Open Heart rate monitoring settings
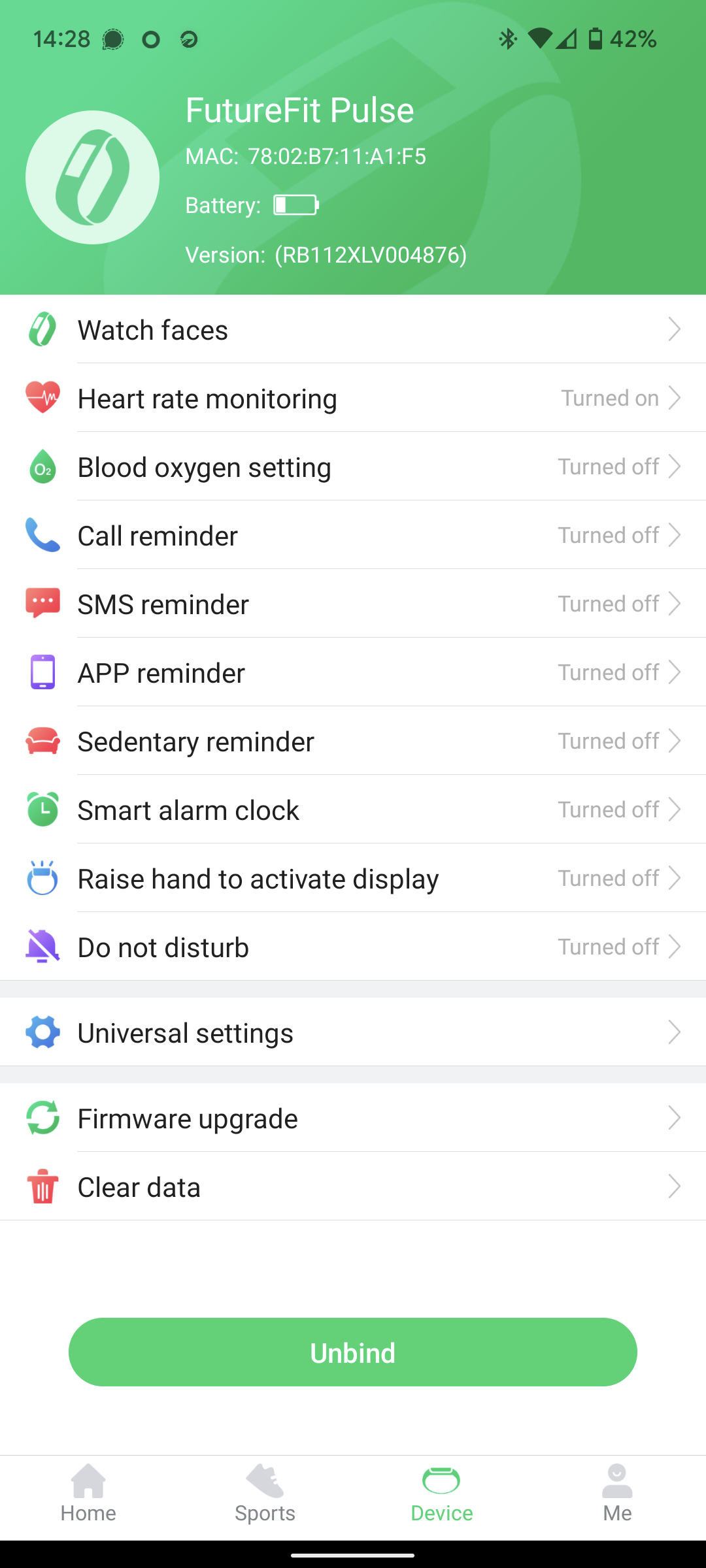The width and height of the screenshot is (706, 1568). pos(353,398)
